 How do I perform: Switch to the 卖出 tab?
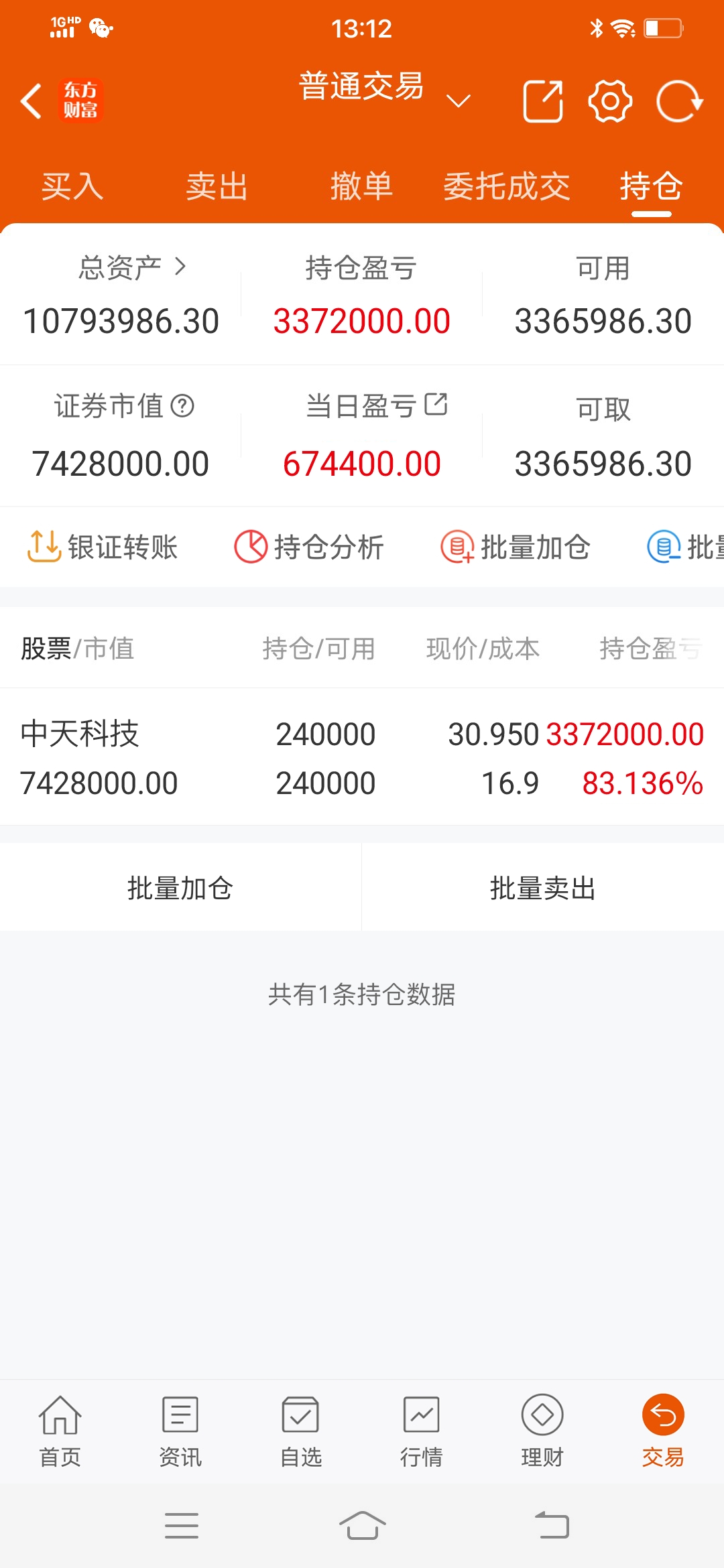coord(217,186)
